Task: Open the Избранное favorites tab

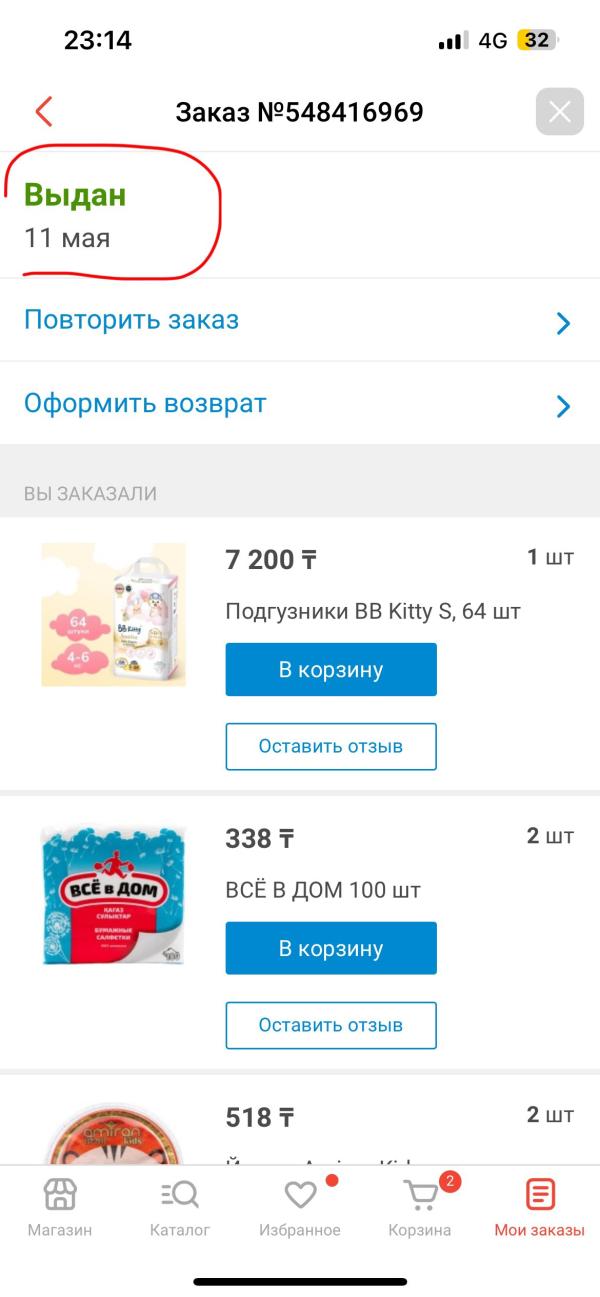Action: (300, 1207)
